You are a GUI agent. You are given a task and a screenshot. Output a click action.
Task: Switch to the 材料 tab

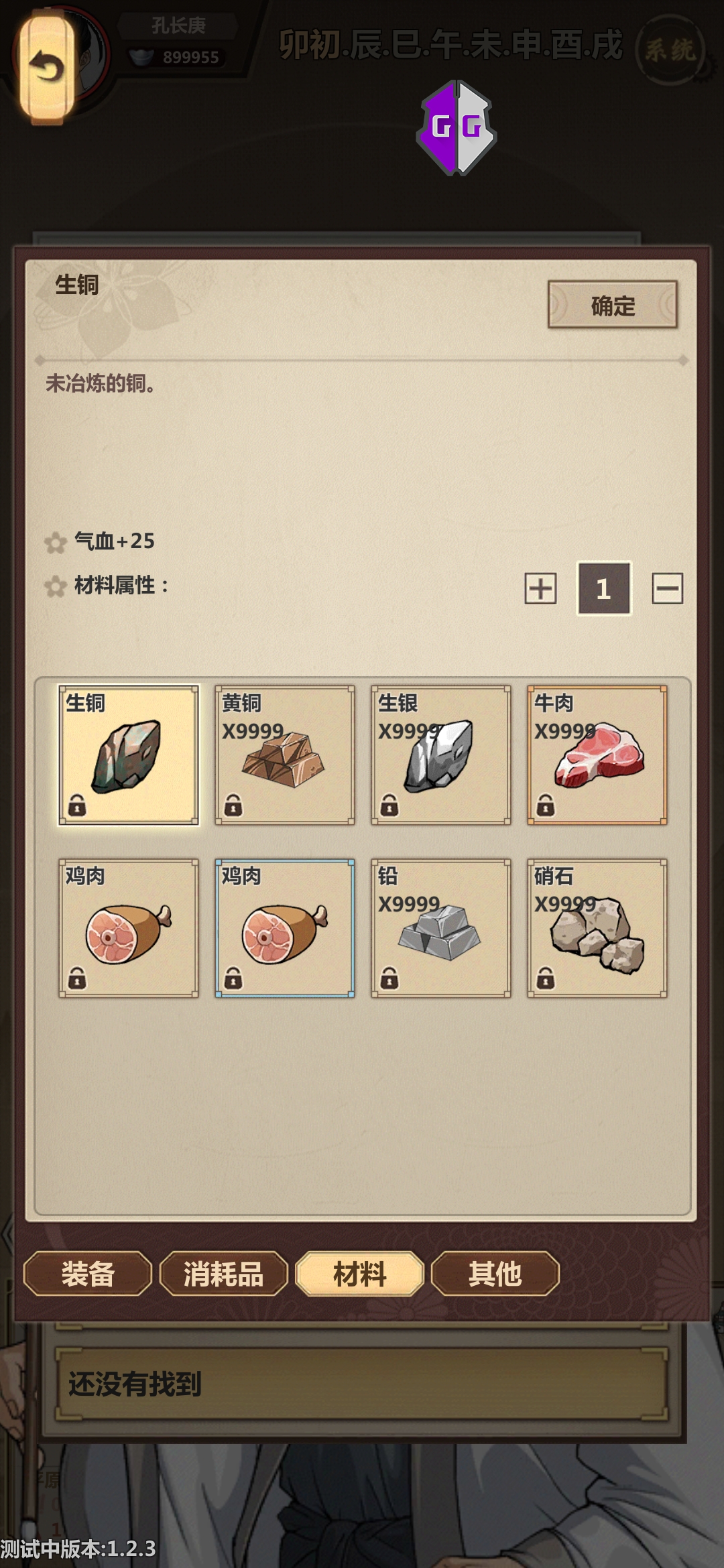click(360, 1274)
